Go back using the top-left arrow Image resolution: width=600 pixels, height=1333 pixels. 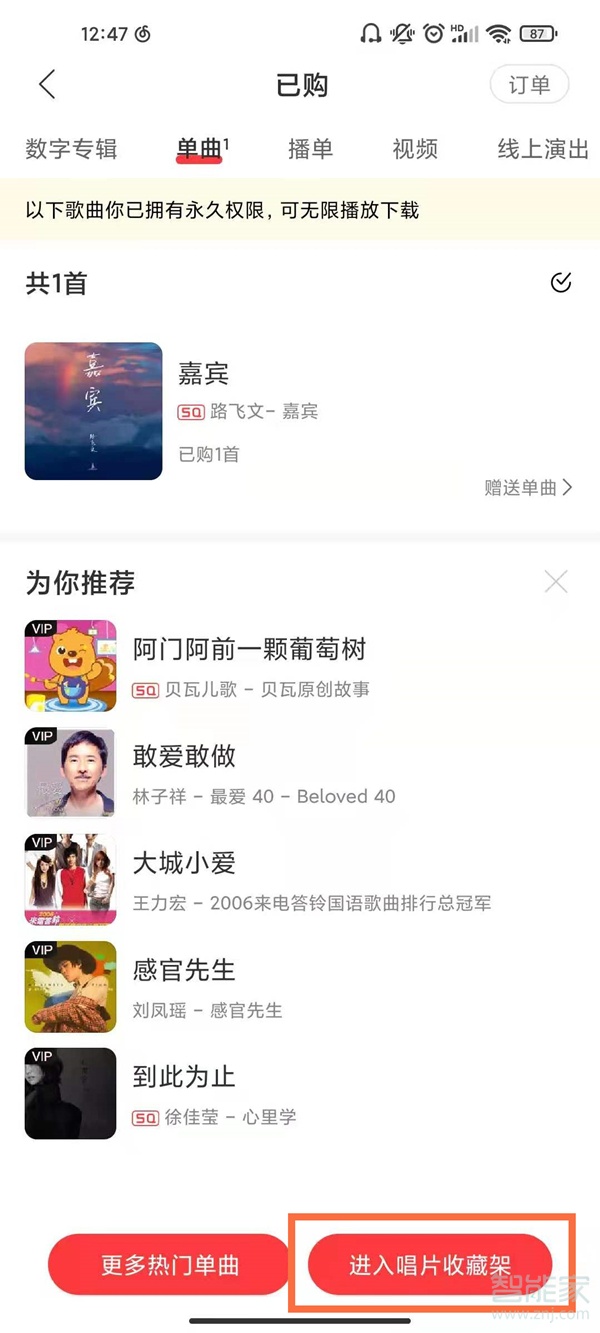(47, 85)
